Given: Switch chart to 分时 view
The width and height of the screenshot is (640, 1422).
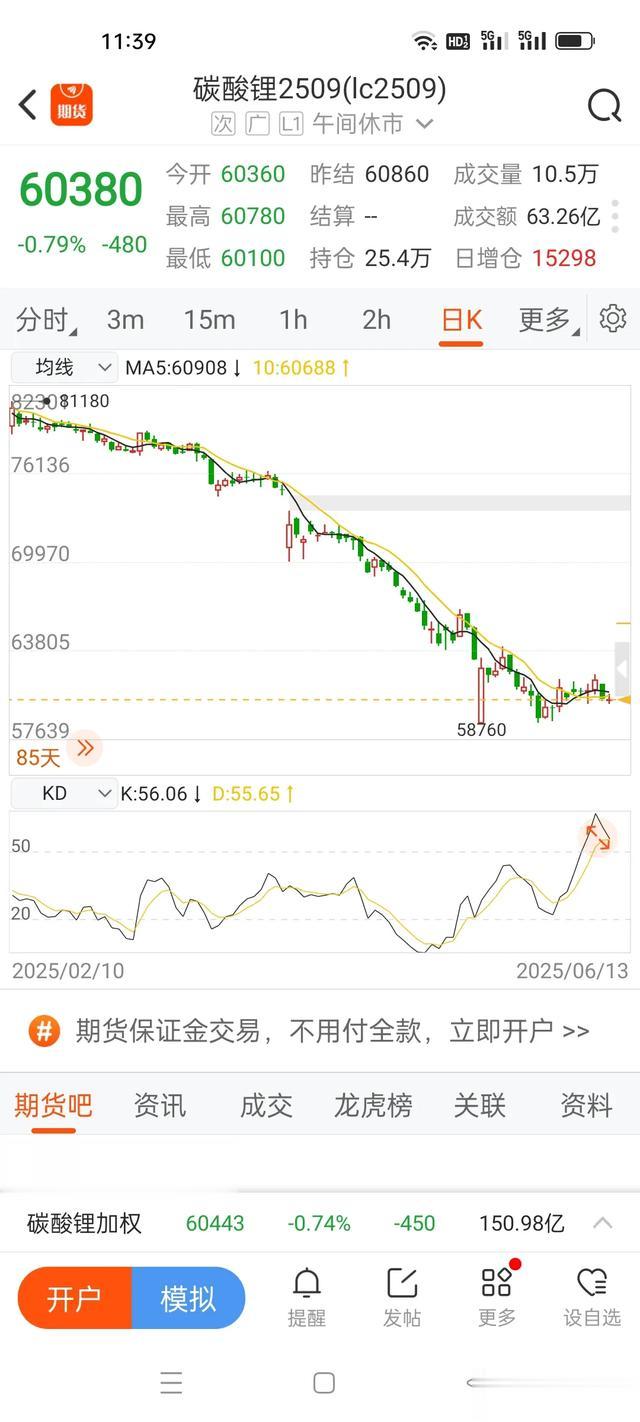Looking at the screenshot, I should pos(46,319).
